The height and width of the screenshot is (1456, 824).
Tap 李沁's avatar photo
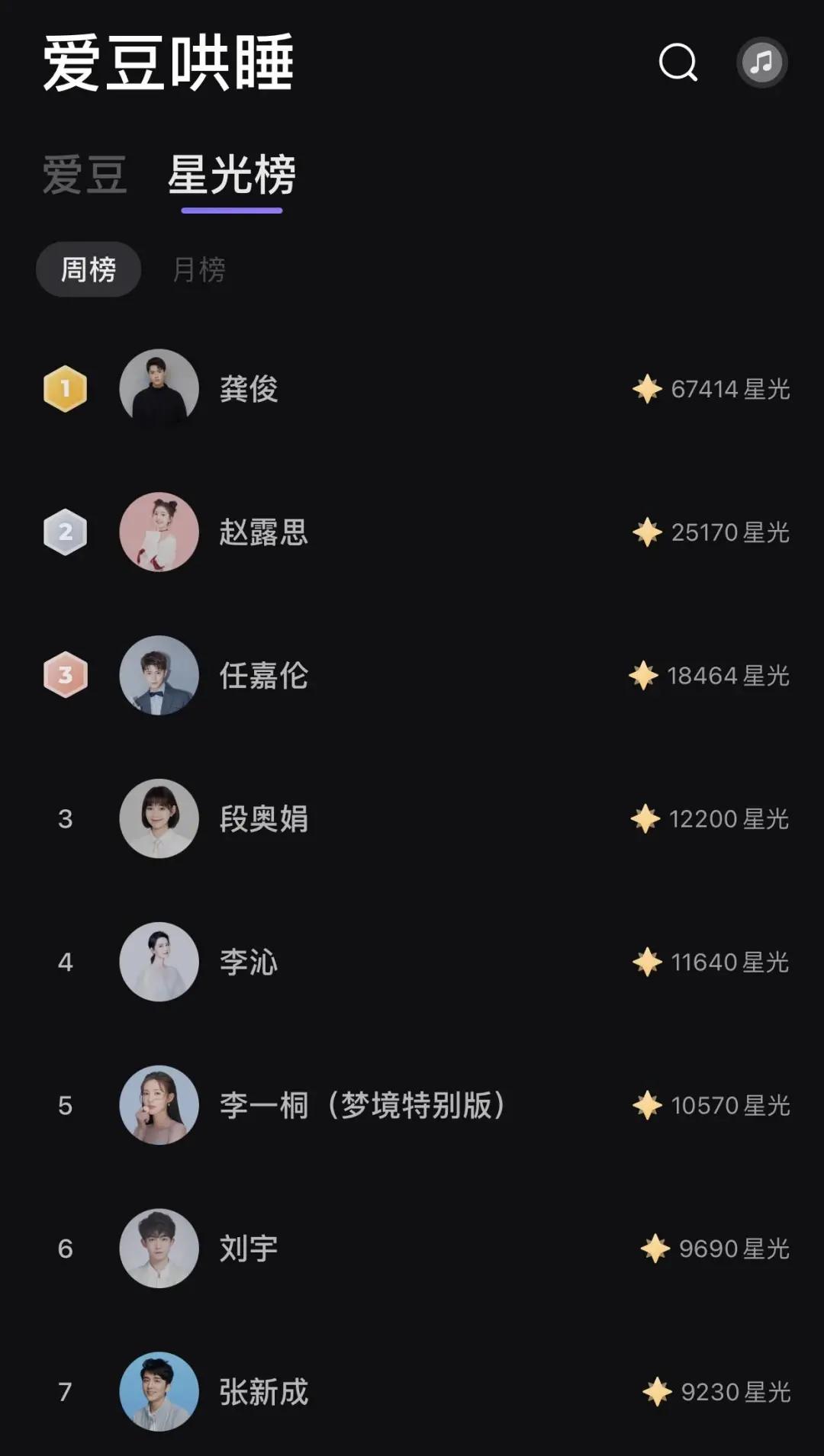pos(159,962)
